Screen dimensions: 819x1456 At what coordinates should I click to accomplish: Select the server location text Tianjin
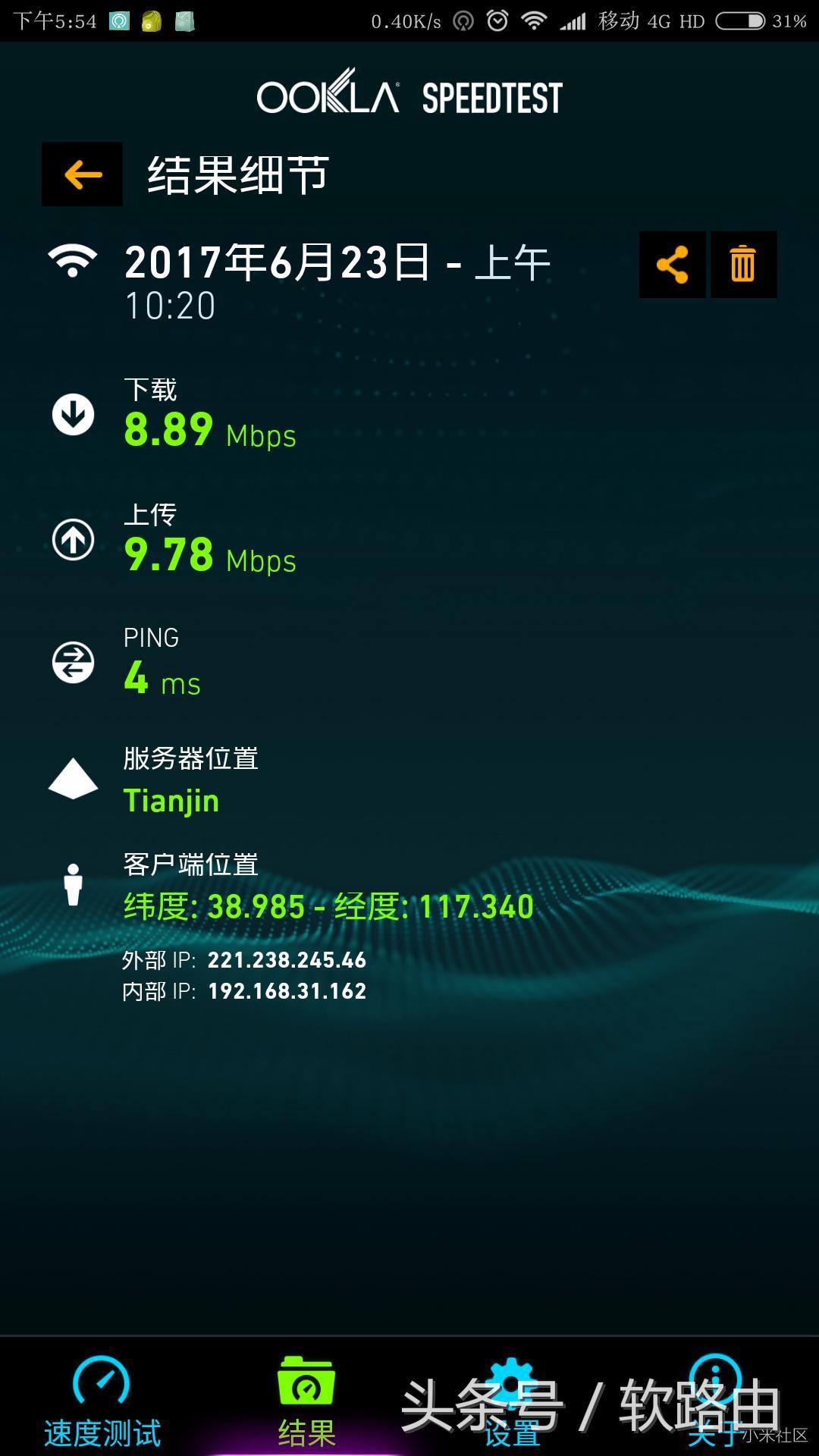point(171,799)
